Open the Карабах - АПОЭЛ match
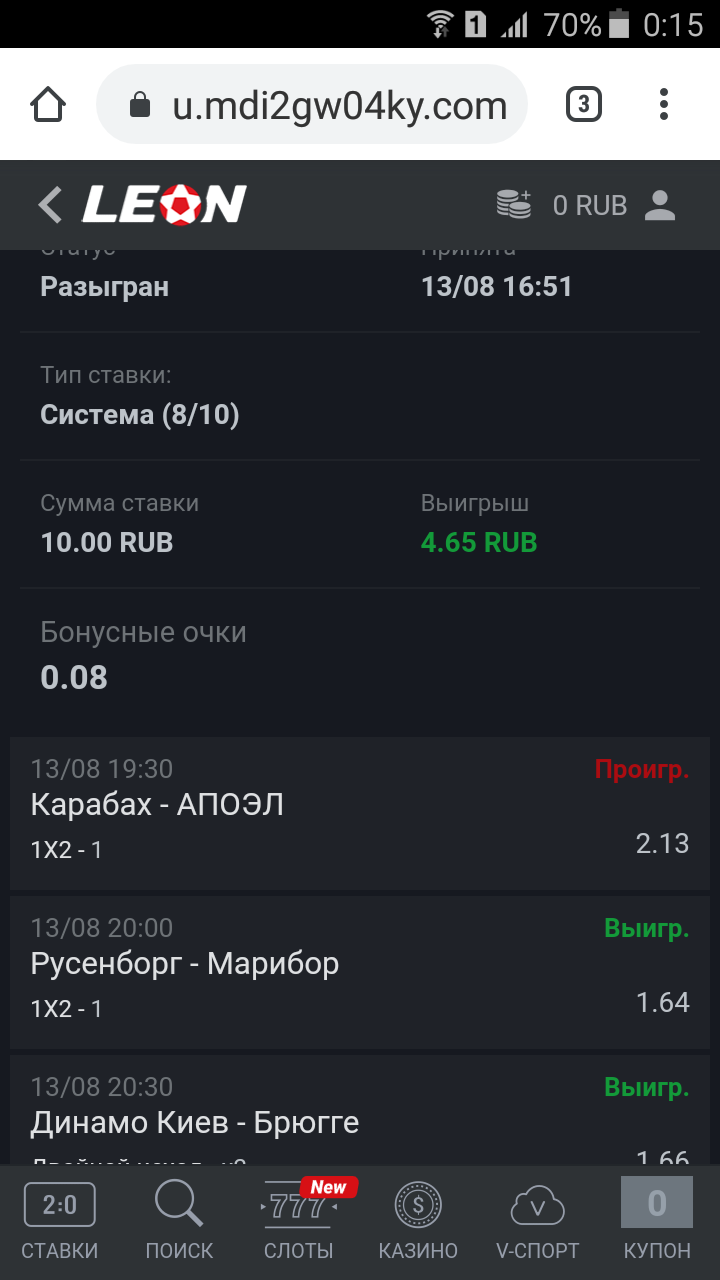Screen dimensions: 720x1280 158,805
